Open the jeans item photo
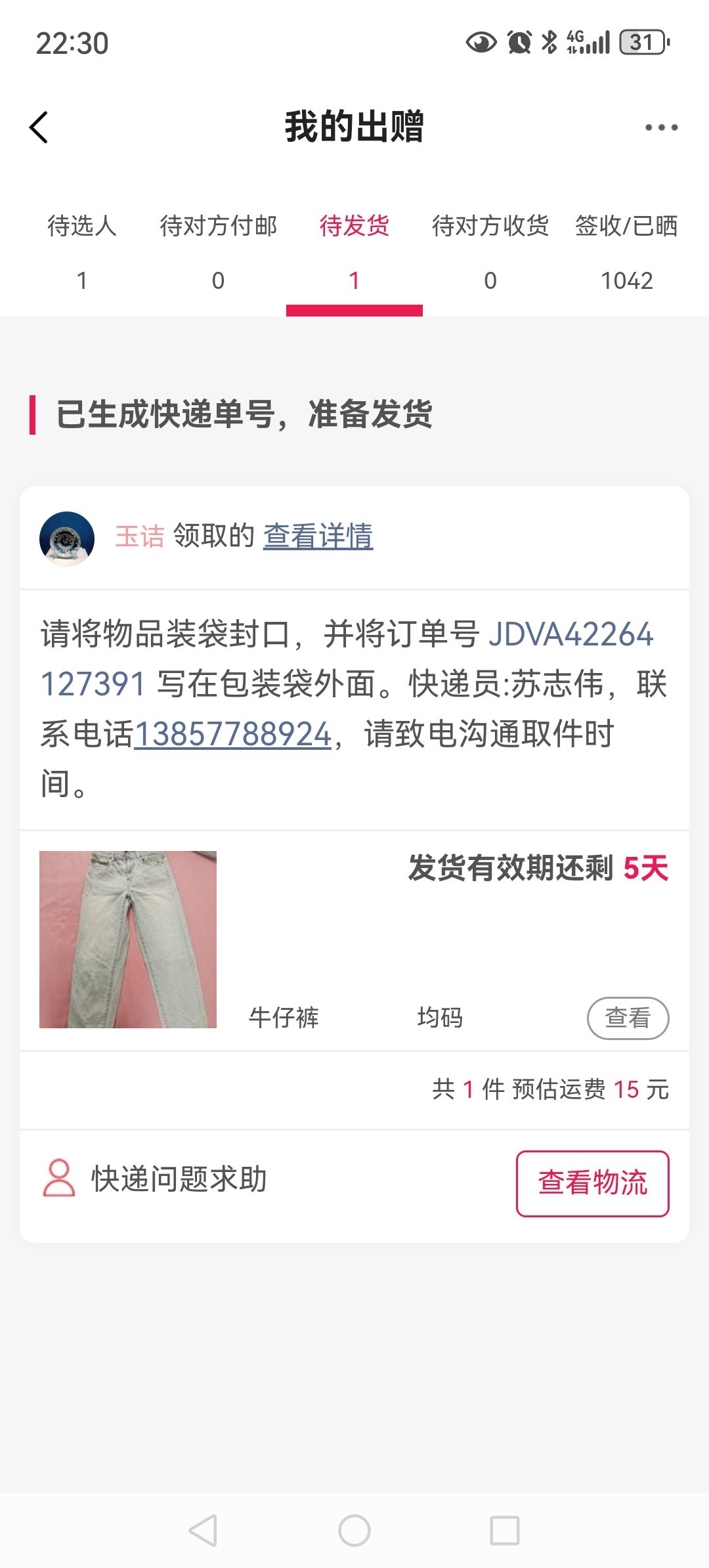Image resolution: width=709 pixels, height=1568 pixels. coord(128,940)
